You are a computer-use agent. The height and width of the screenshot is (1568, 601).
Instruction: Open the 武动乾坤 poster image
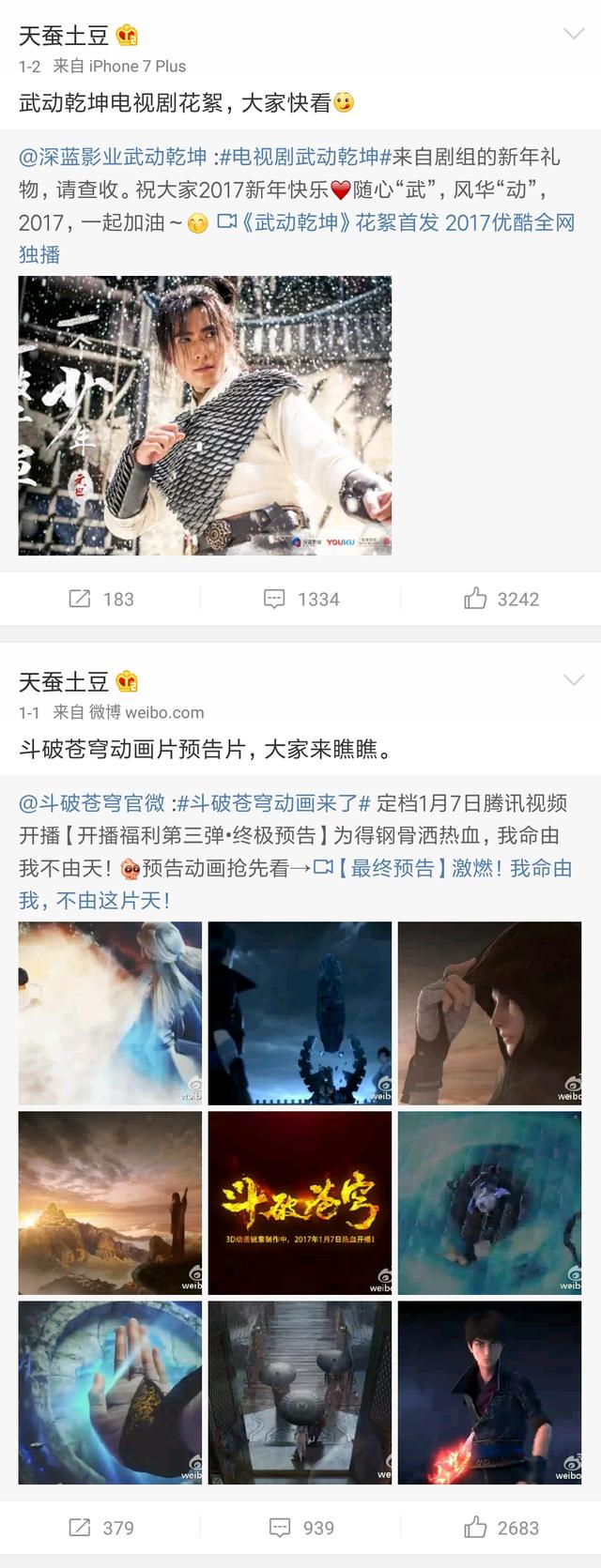pos(205,415)
